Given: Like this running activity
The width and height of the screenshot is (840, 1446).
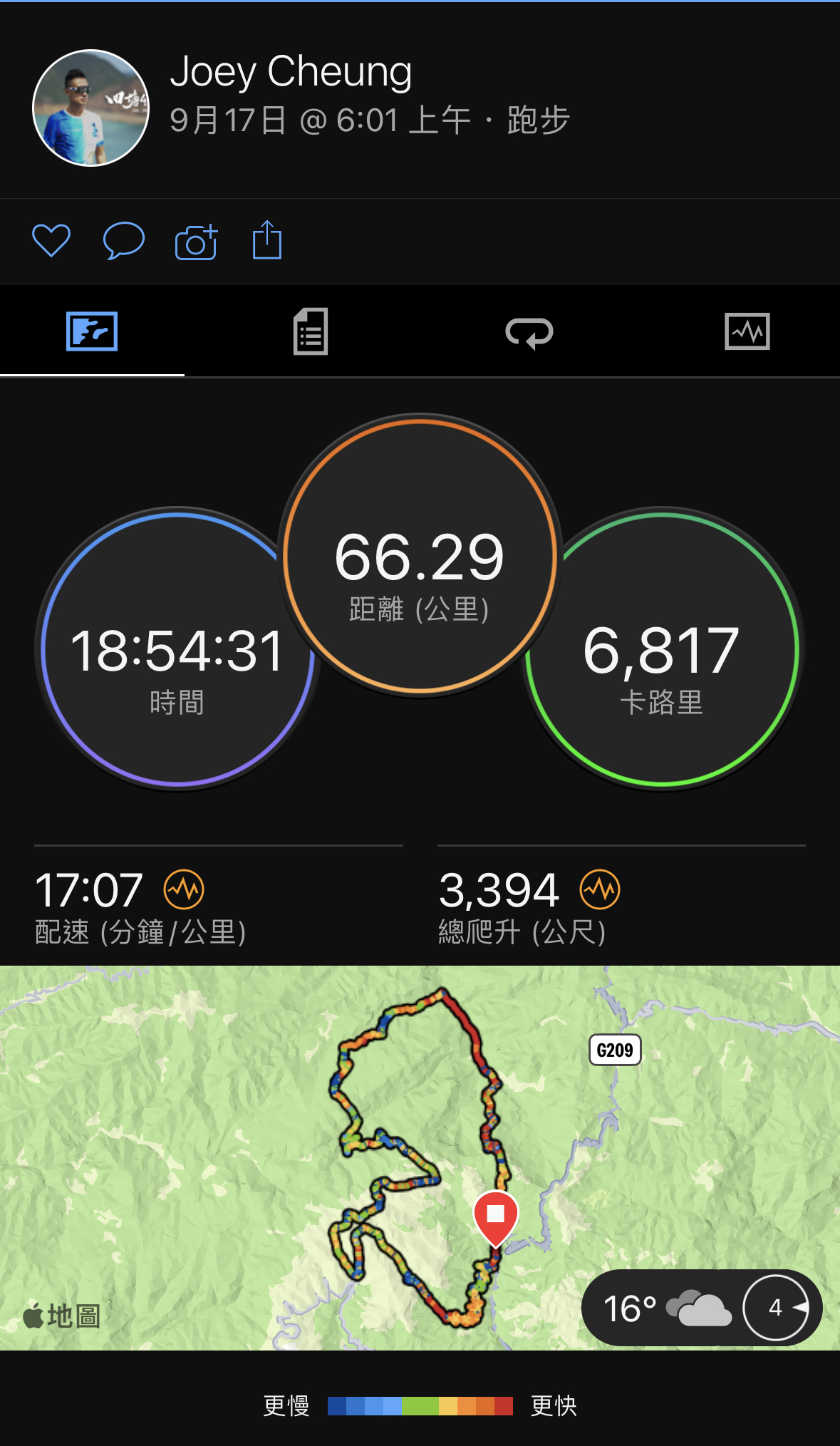Looking at the screenshot, I should pos(51,241).
